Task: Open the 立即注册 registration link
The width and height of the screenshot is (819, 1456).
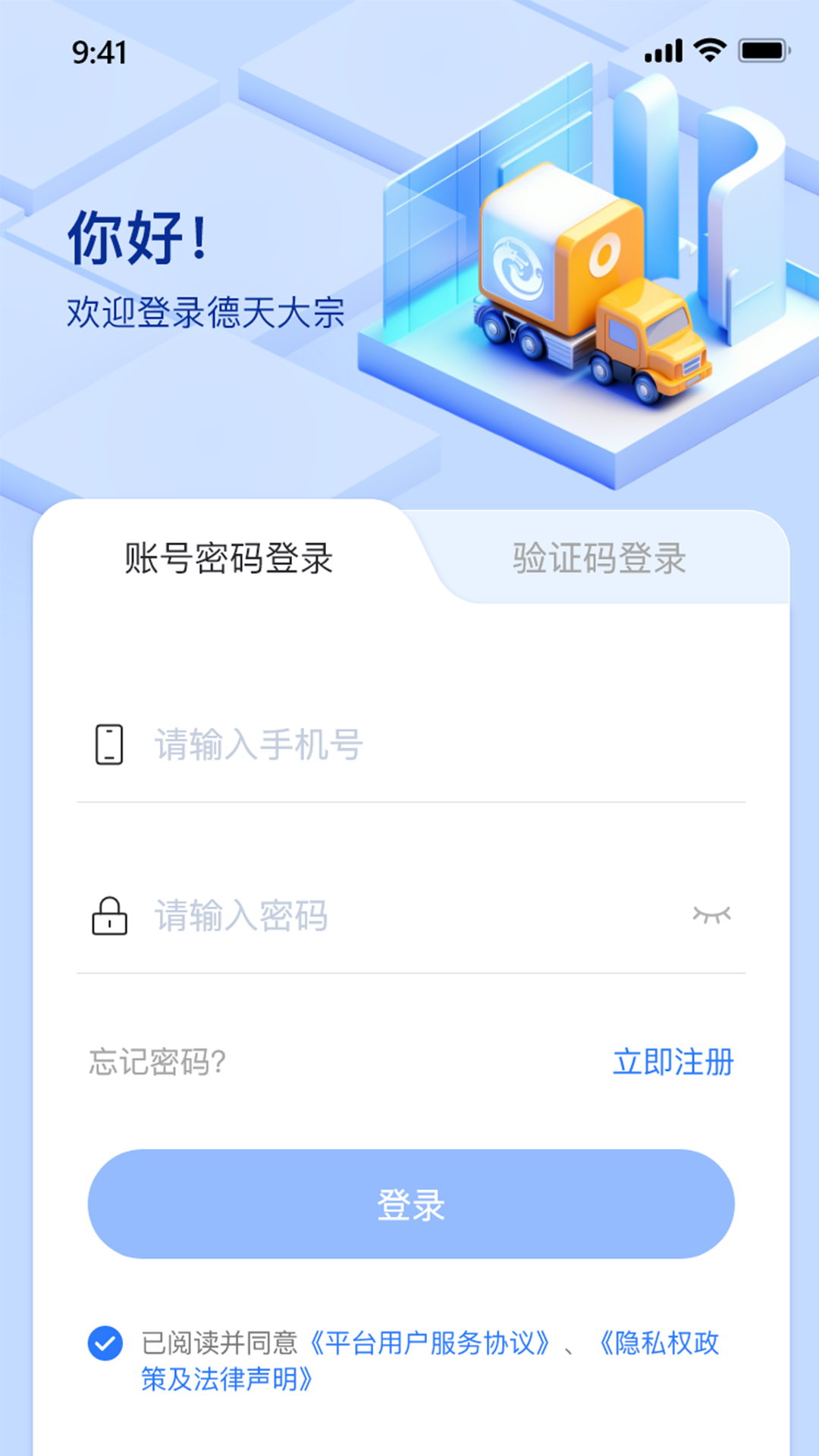Action: (x=673, y=1064)
